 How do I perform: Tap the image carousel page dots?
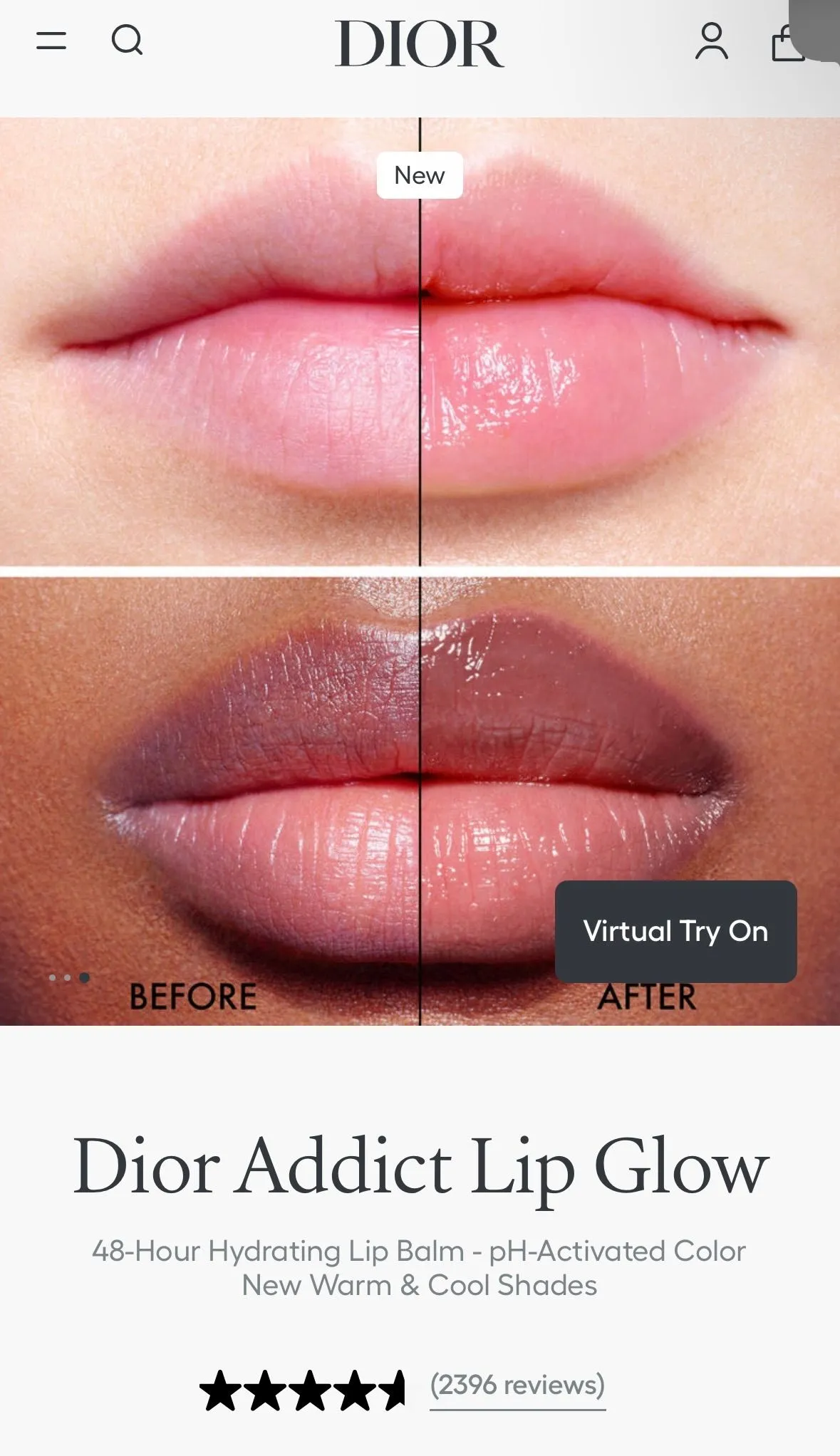click(69, 977)
